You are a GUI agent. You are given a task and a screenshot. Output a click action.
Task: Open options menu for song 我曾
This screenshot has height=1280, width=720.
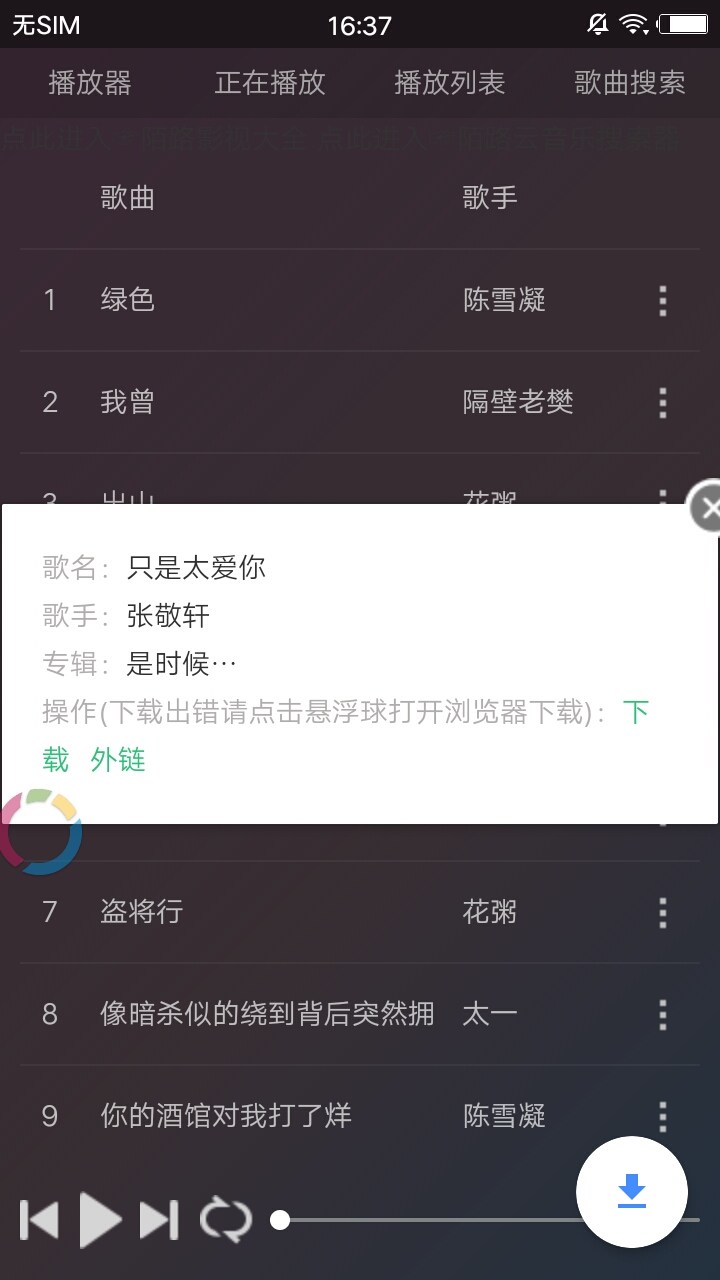[662, 402]
